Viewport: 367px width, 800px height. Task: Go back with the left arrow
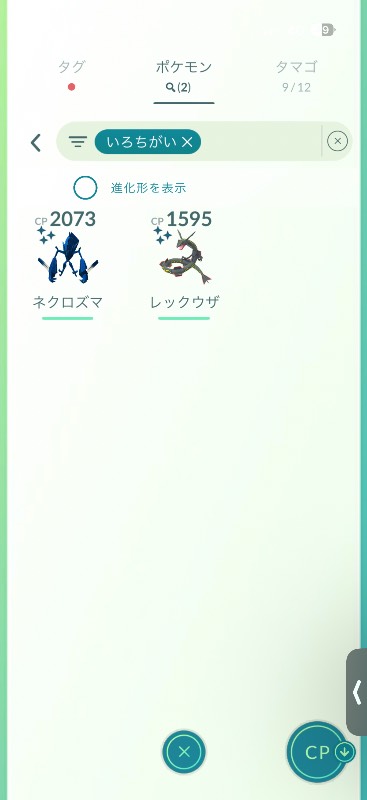[x=35, y=143]
